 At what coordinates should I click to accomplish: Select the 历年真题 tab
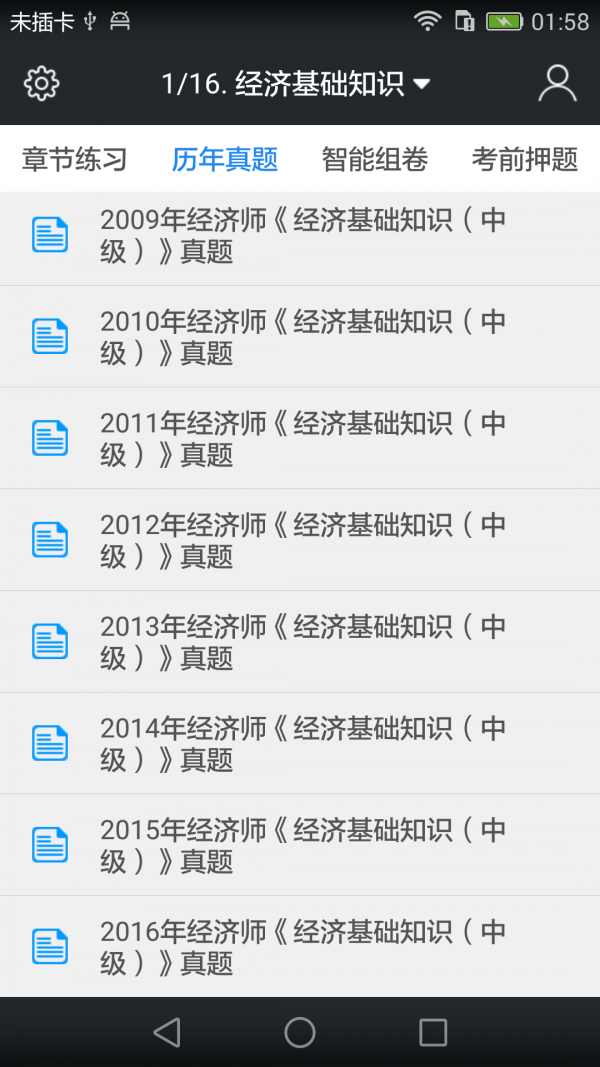[x=225, y=159]
